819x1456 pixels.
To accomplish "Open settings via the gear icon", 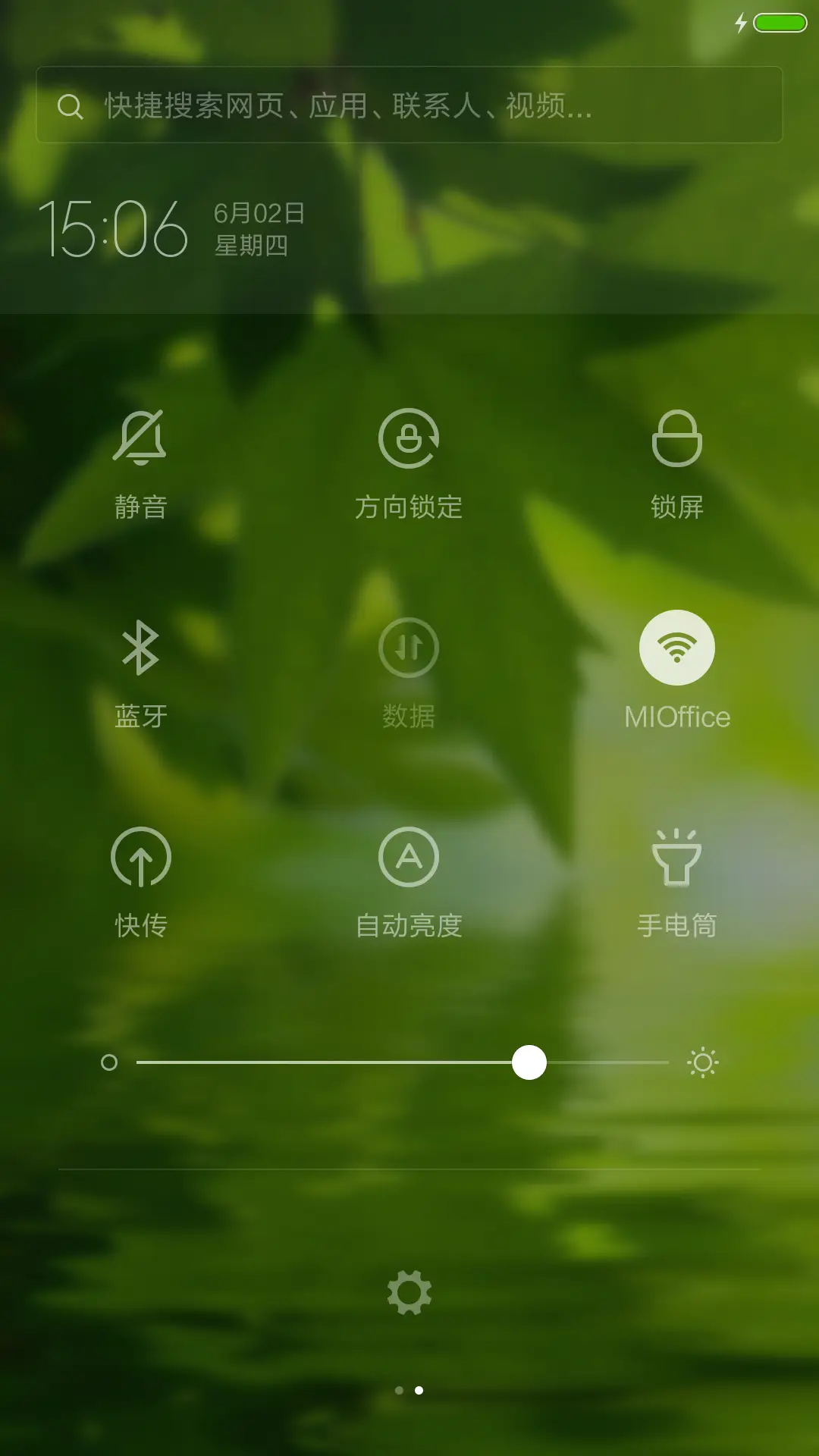I will click(x=409, y=1291).
